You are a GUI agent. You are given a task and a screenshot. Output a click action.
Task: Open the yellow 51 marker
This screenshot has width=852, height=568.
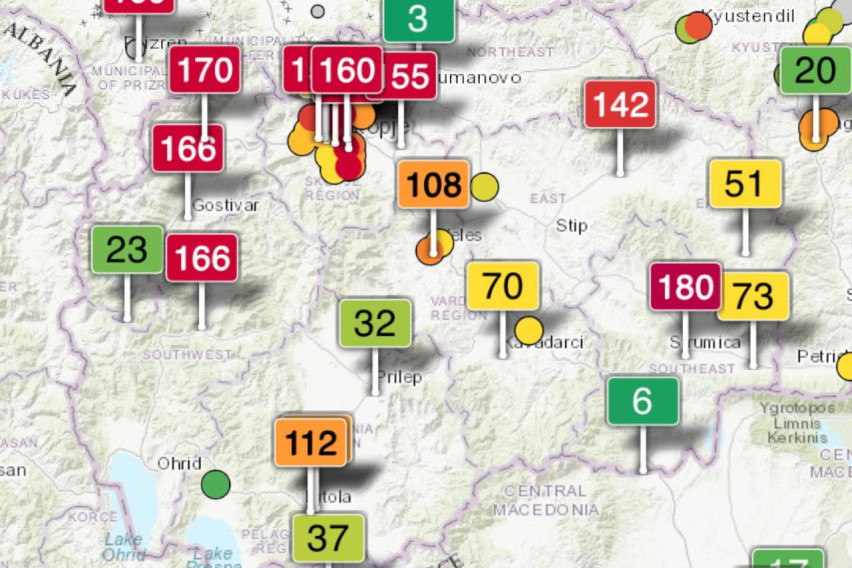point(744,184)
